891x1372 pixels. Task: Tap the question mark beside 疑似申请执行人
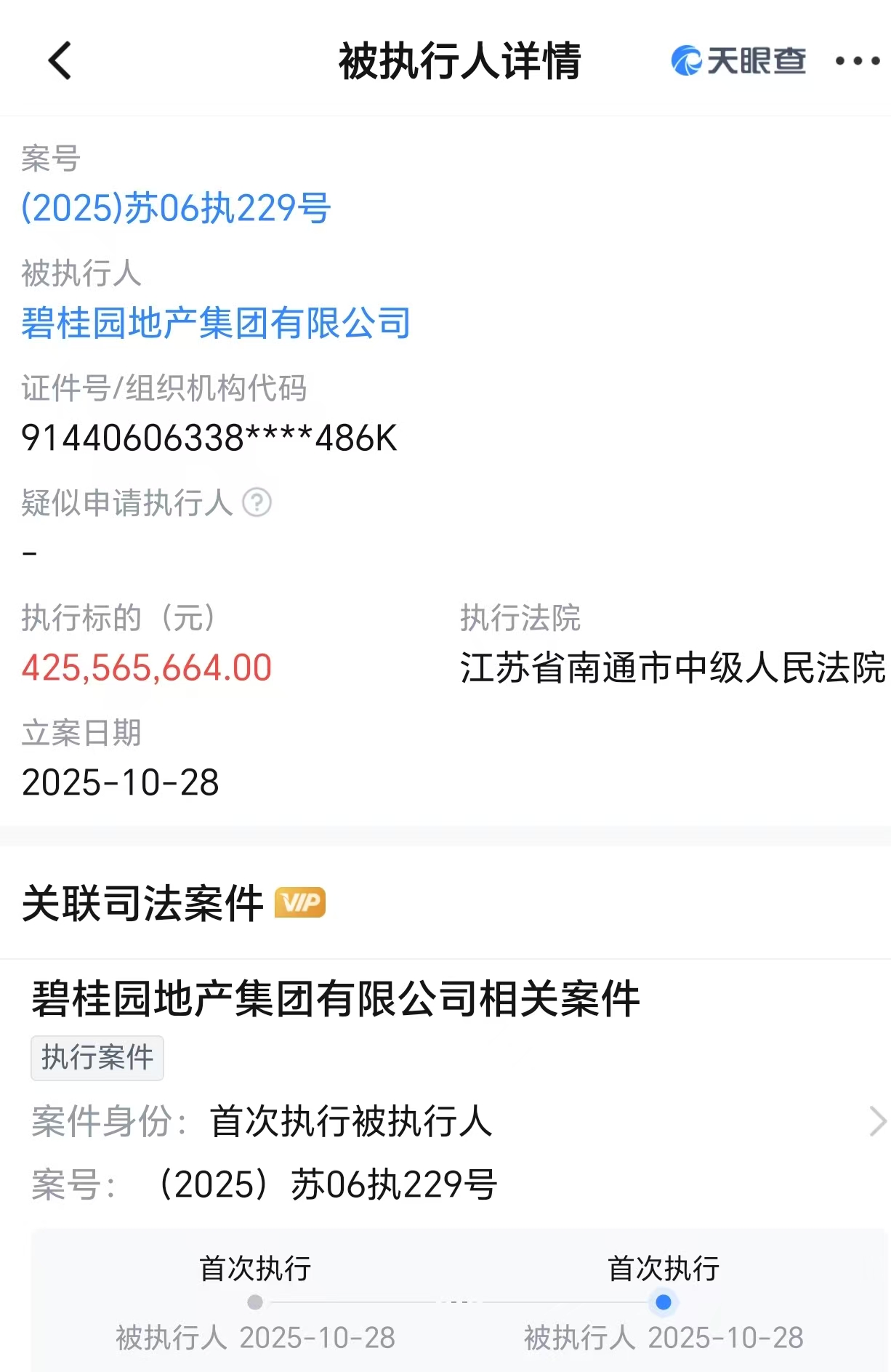point(258,502)
